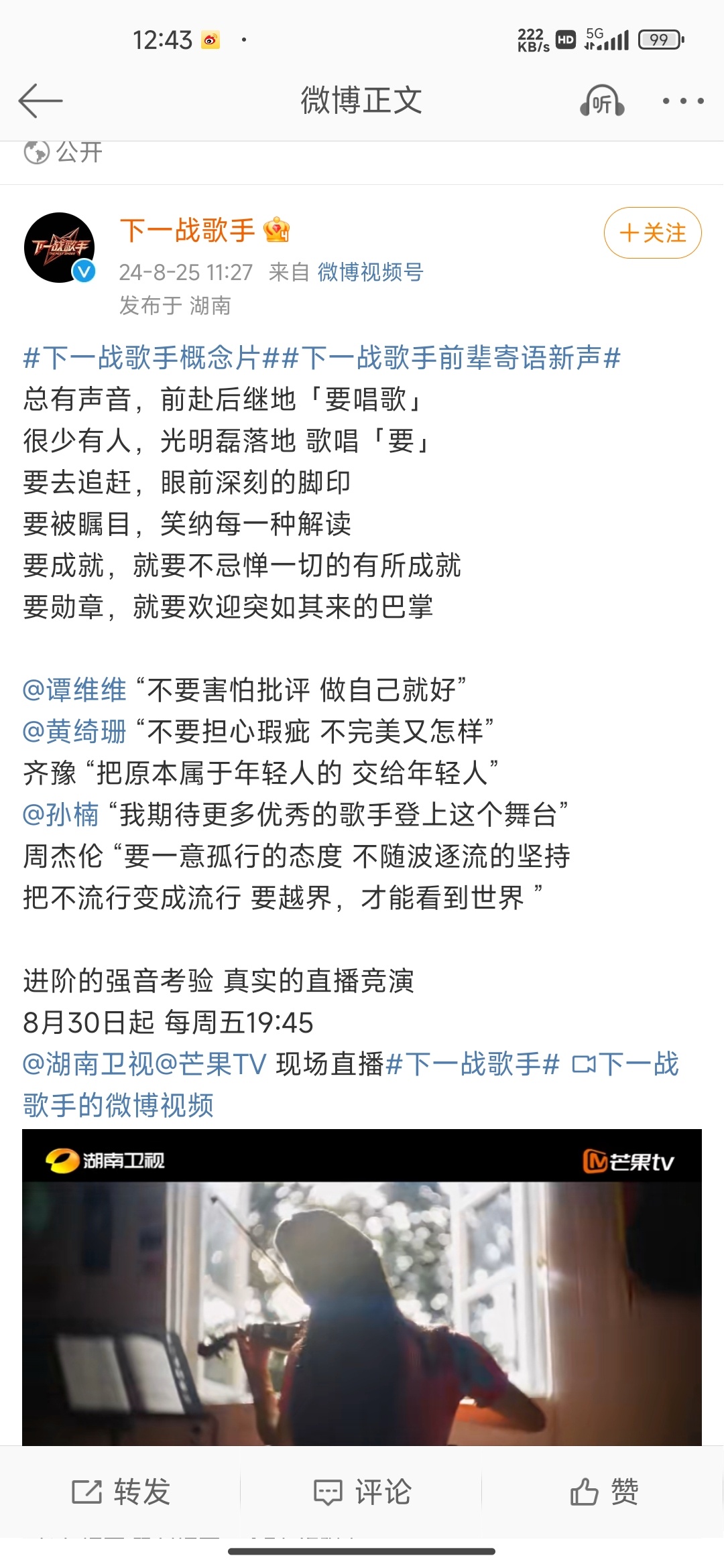Open the @芒果TV mention
724x1568 pixels.
212,1063
